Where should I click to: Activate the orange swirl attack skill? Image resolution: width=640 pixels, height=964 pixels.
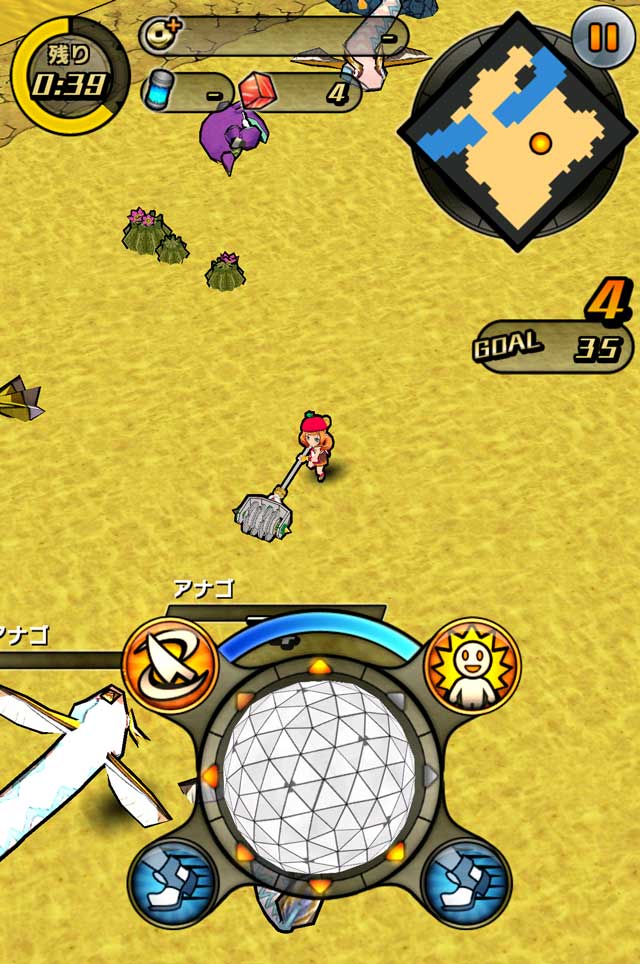pos(172,665)
